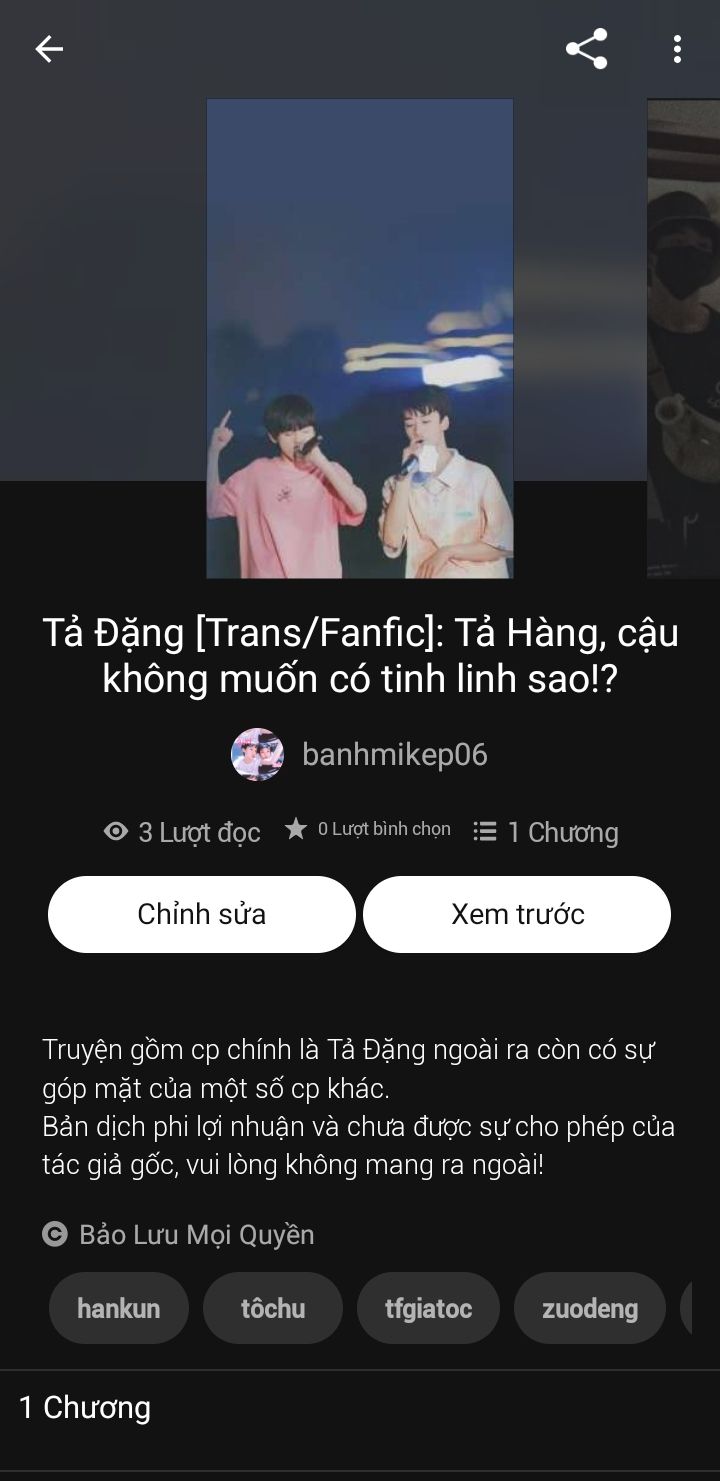Select the zuodeng tag chip

[590, 1308]
